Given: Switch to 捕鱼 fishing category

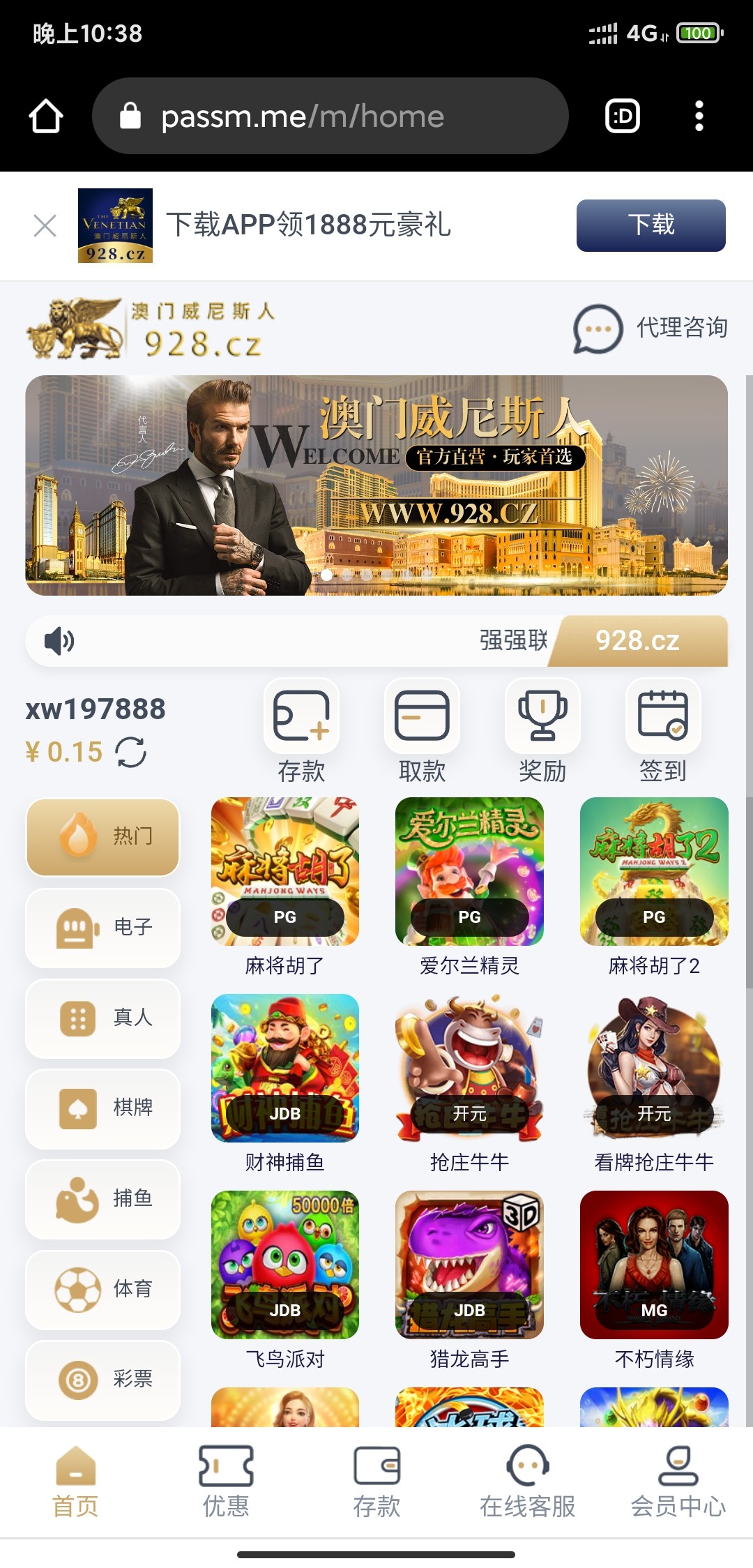Looking at the screenshot, I should (x=103, y=1198).
